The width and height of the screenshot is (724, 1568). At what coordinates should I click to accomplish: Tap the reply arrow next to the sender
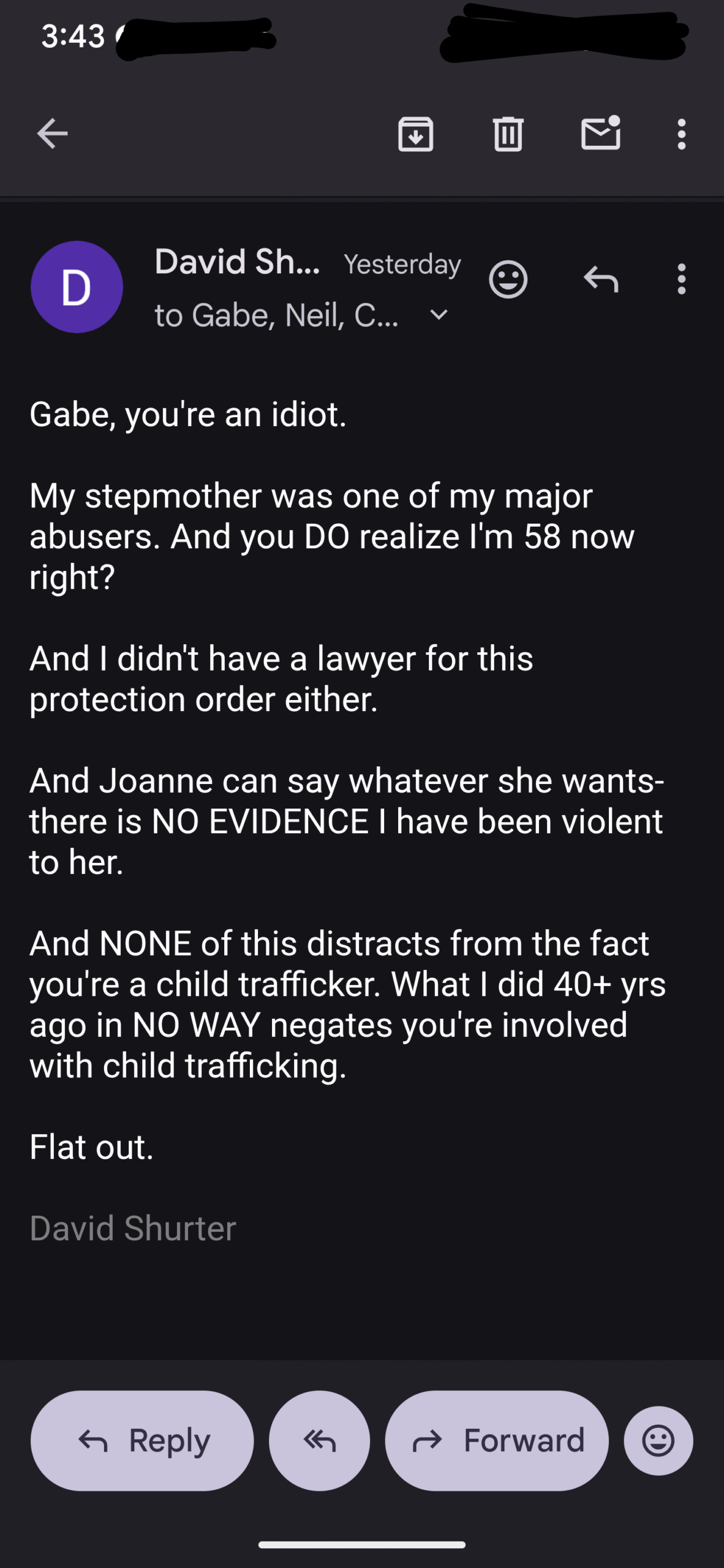(x=600, y=279)
